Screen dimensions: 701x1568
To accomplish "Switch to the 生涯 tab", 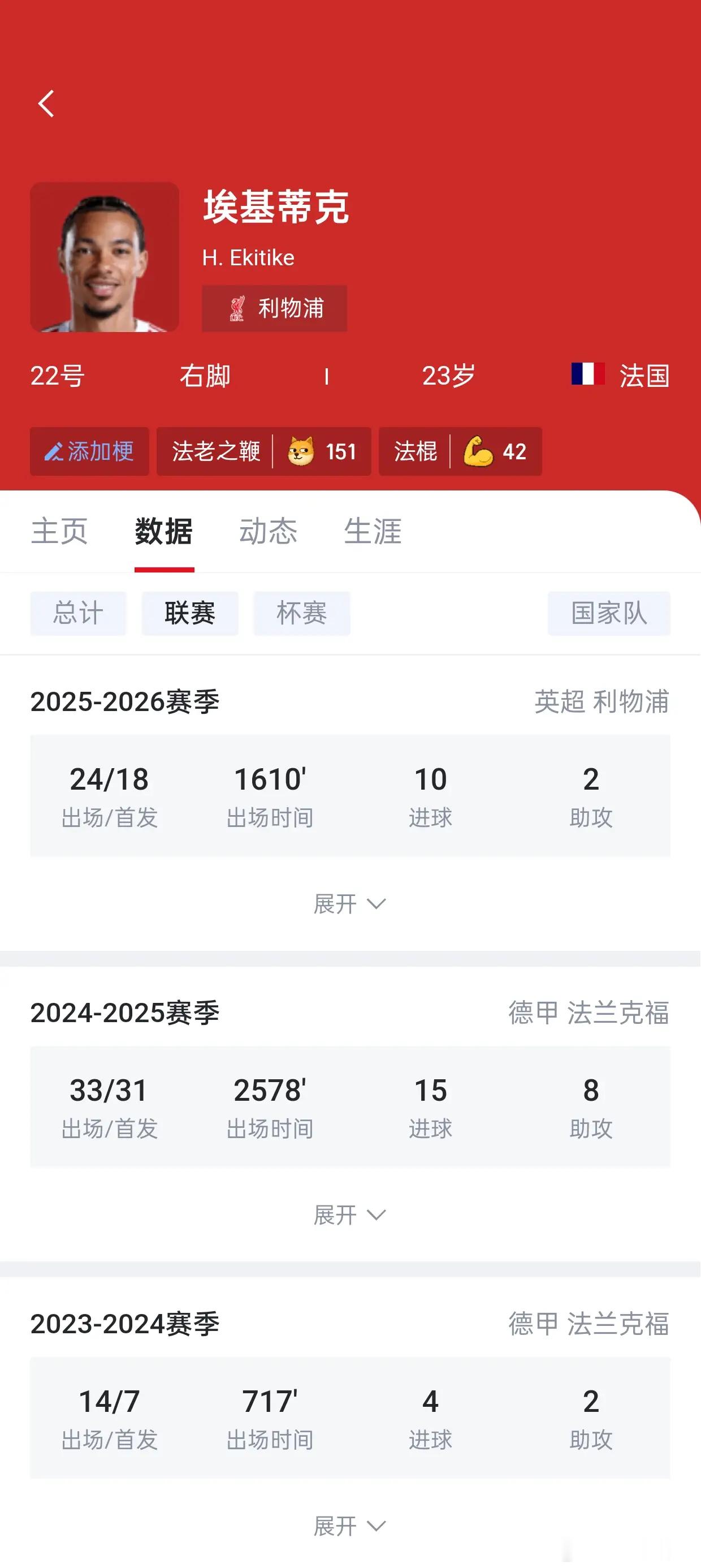I will [373, 532].
